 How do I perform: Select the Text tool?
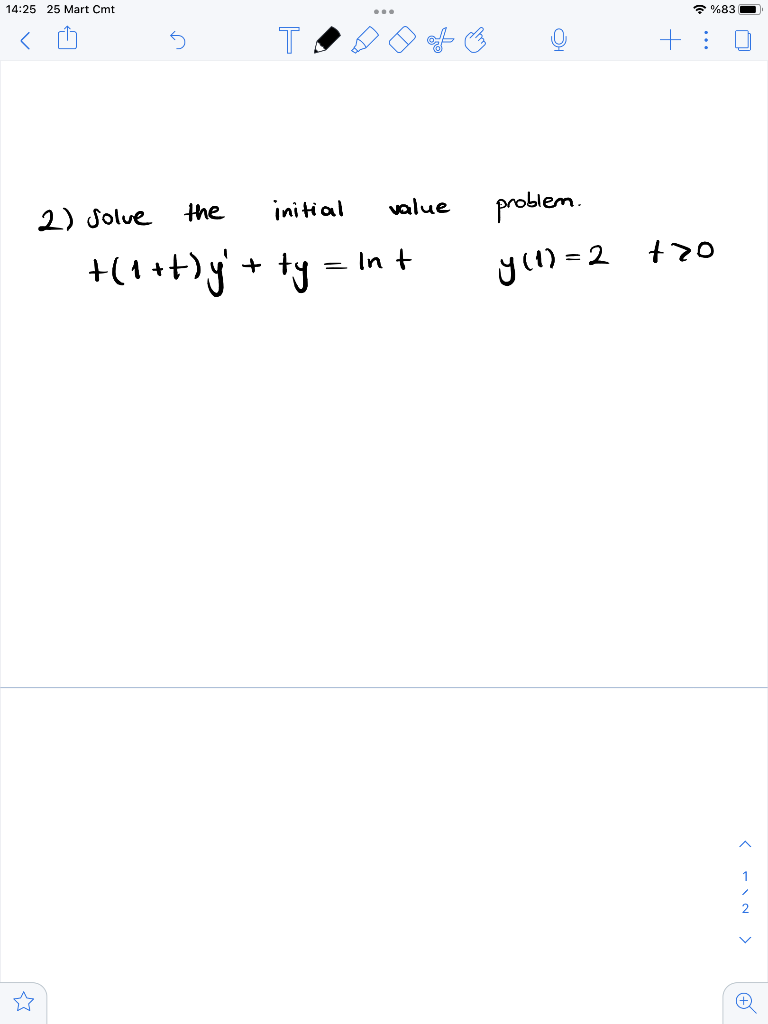point(288,40)
